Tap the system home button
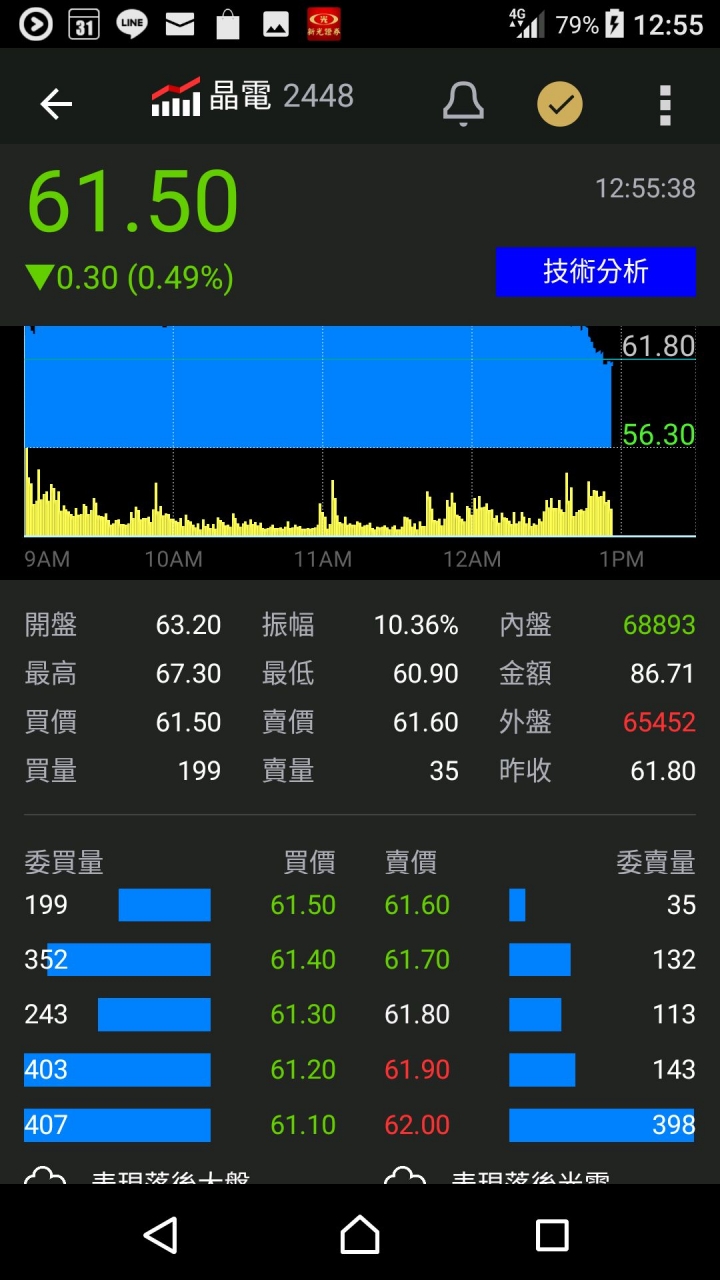Screen dimensions: 720x1280 tap(360, 1235)
